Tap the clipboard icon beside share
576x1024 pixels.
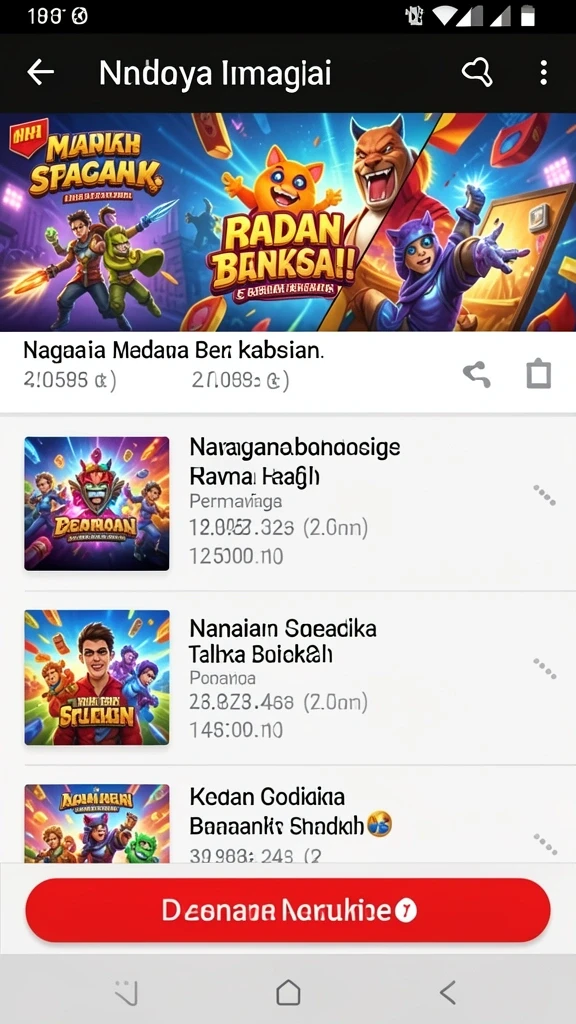click(x=539, y=374)
